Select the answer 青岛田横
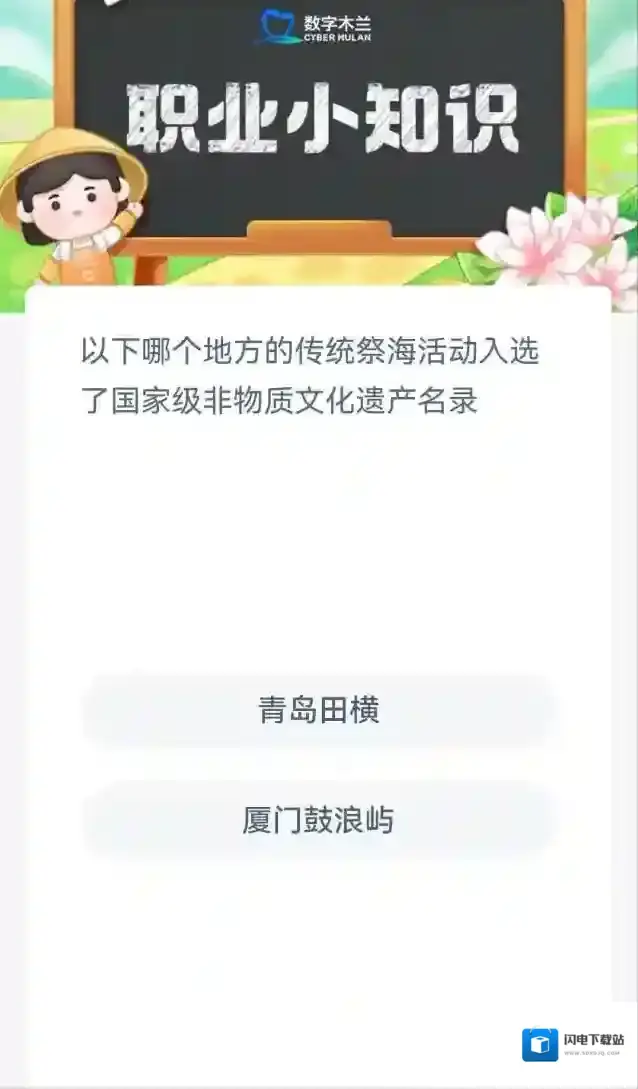This screenshot has width=638, height=1089. point(318,711)
